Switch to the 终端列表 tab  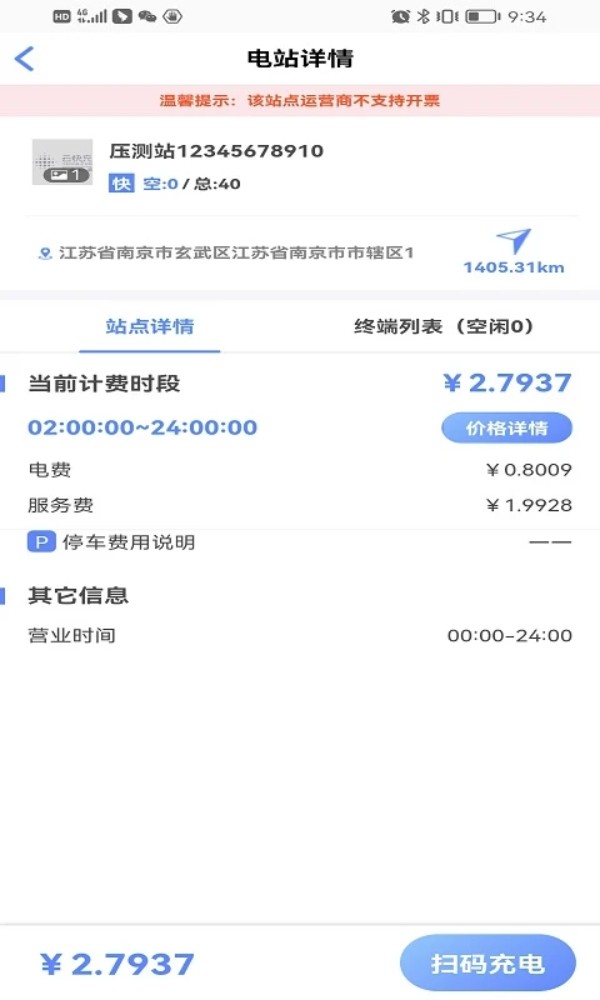(444, 327)
